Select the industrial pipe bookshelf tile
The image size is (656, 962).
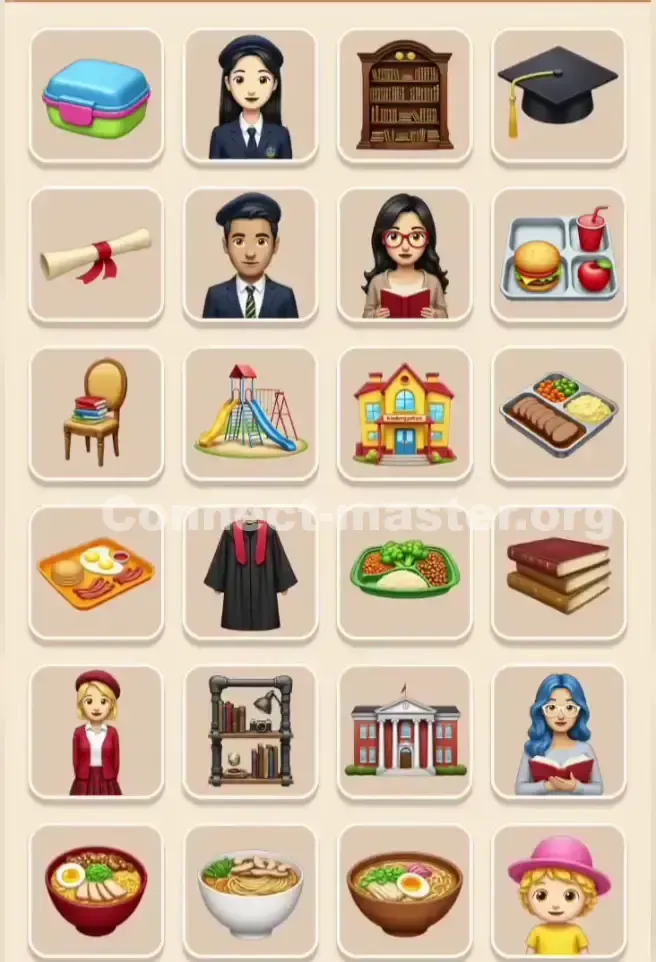[250, 732]
